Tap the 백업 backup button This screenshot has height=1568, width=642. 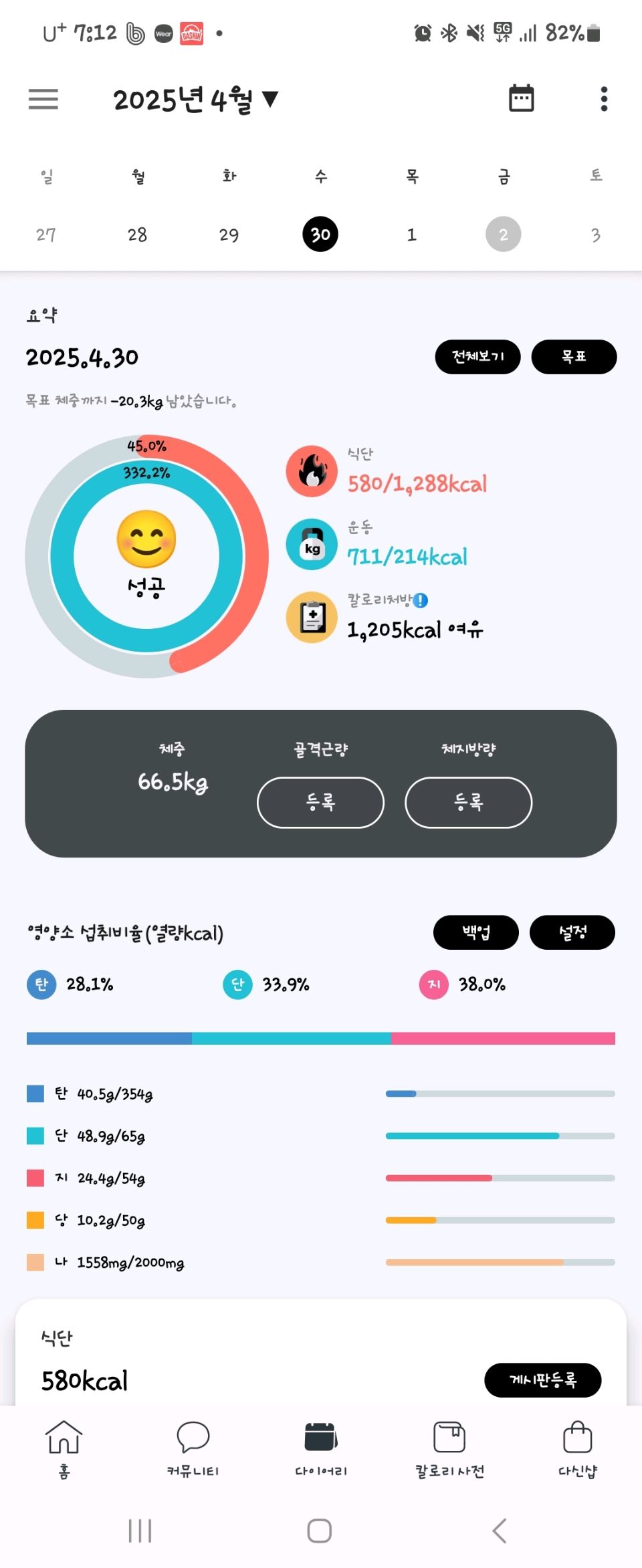(x=475, y=932)
